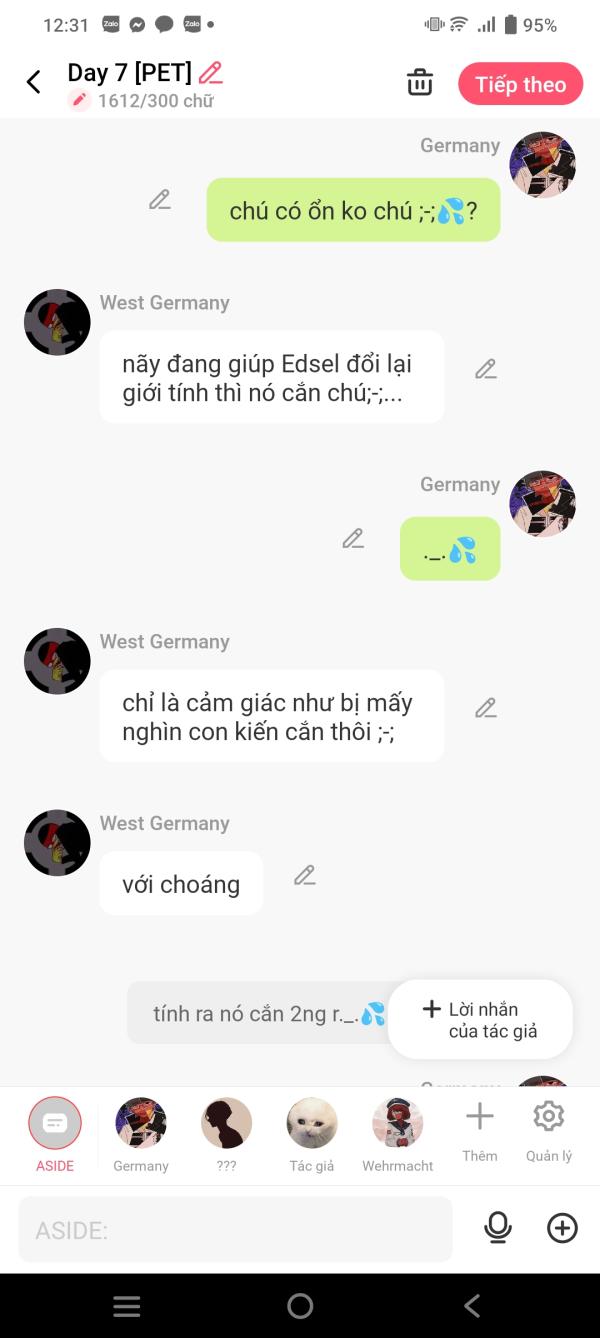
Task: Delete using the trash can icon
Action: pos(420,83)
